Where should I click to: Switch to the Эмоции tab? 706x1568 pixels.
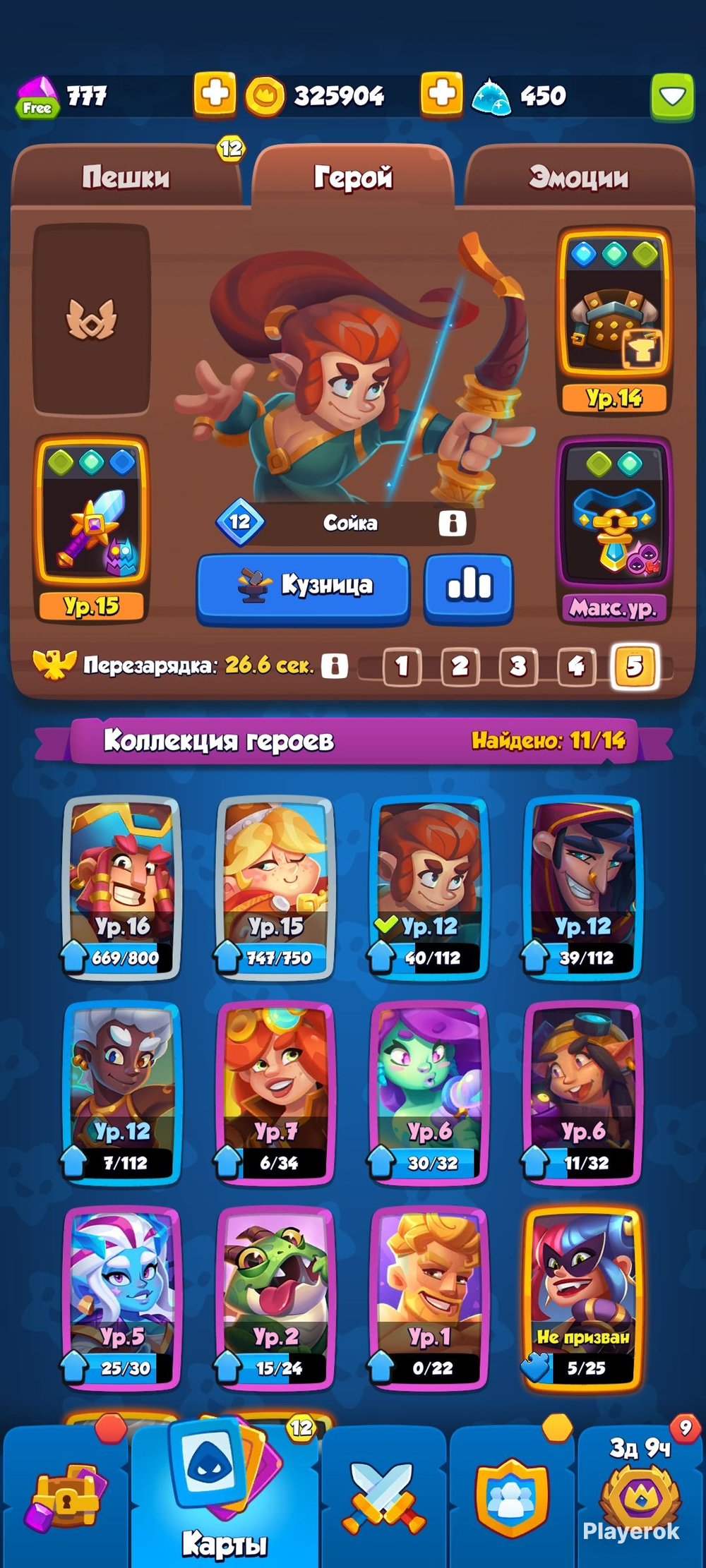[578, 176]
